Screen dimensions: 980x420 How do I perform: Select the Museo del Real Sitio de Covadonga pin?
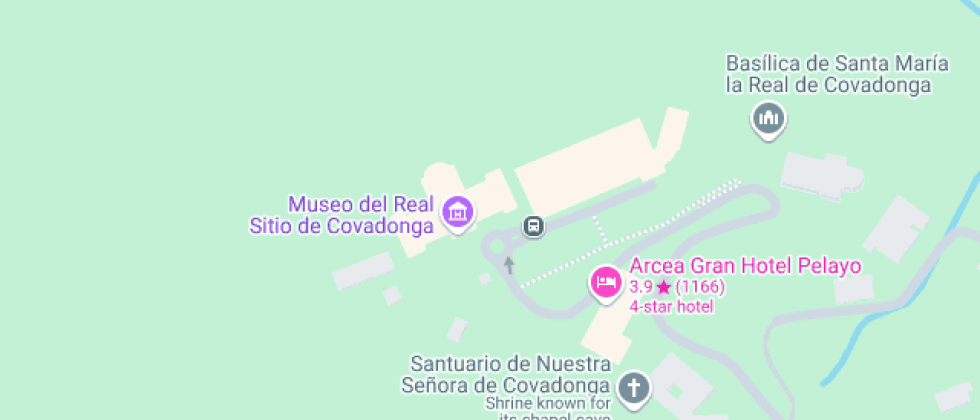click(x=458, y=211)
